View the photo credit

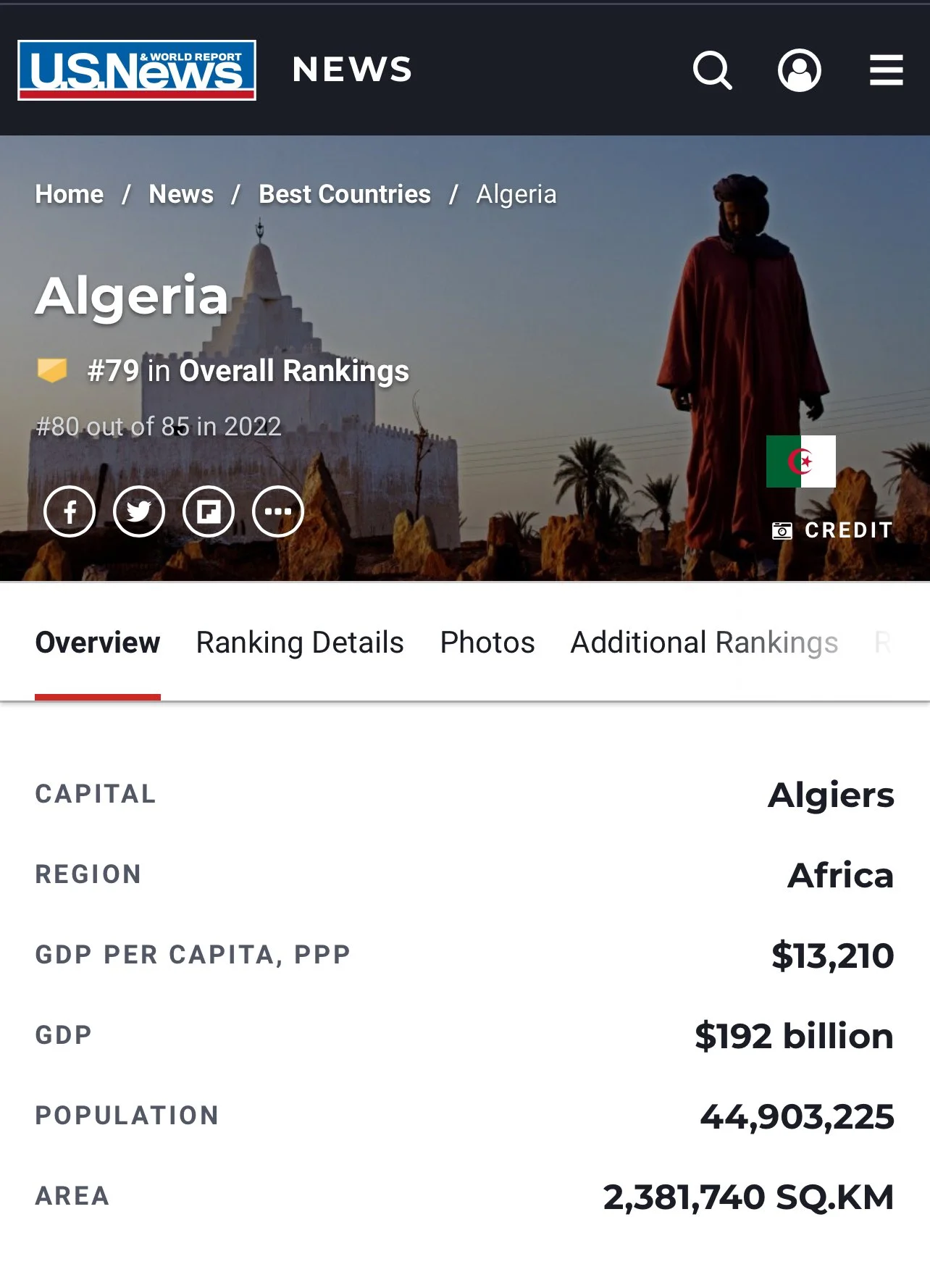click(x=833, y=530)
